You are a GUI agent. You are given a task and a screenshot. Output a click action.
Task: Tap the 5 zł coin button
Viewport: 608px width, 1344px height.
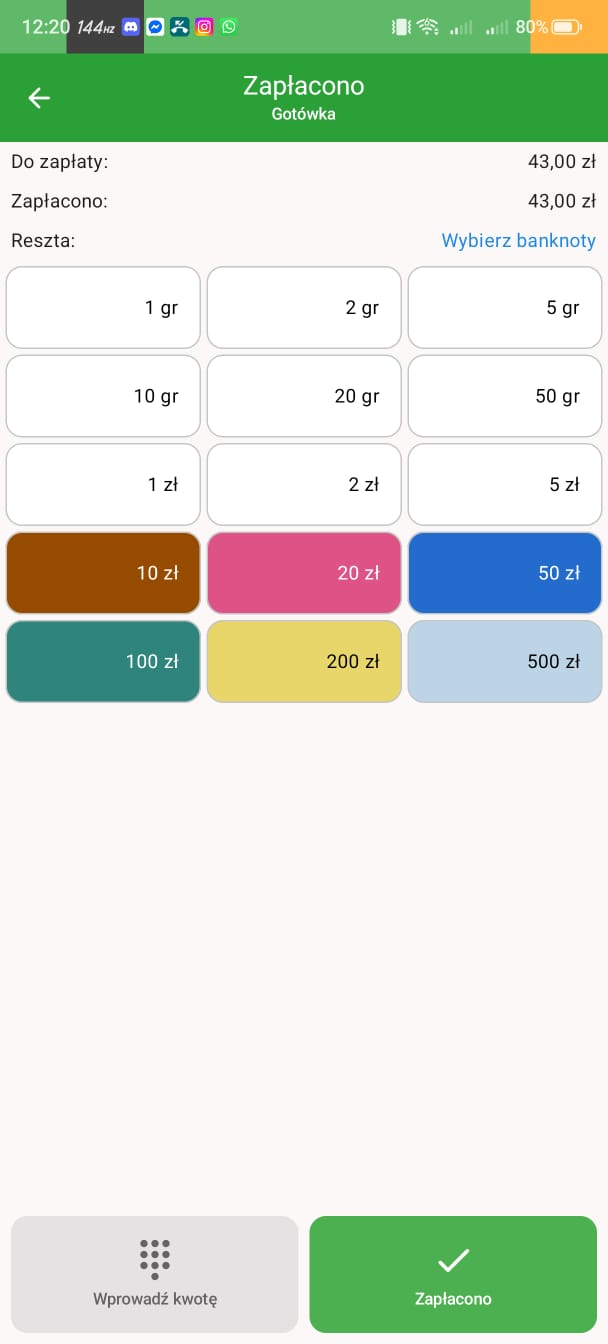point(505,485)
